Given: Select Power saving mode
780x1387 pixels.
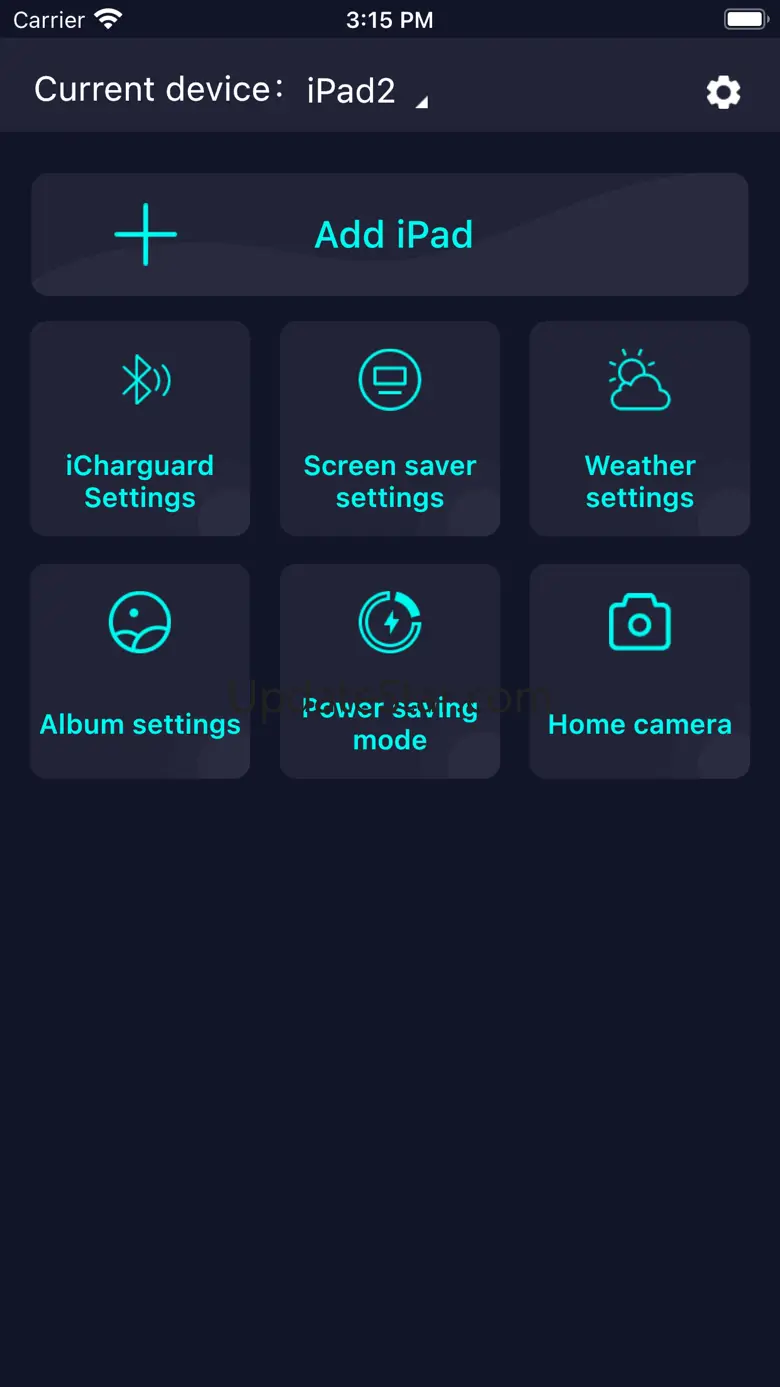Looking at the screenshot, I should click(x=390, y=671).
